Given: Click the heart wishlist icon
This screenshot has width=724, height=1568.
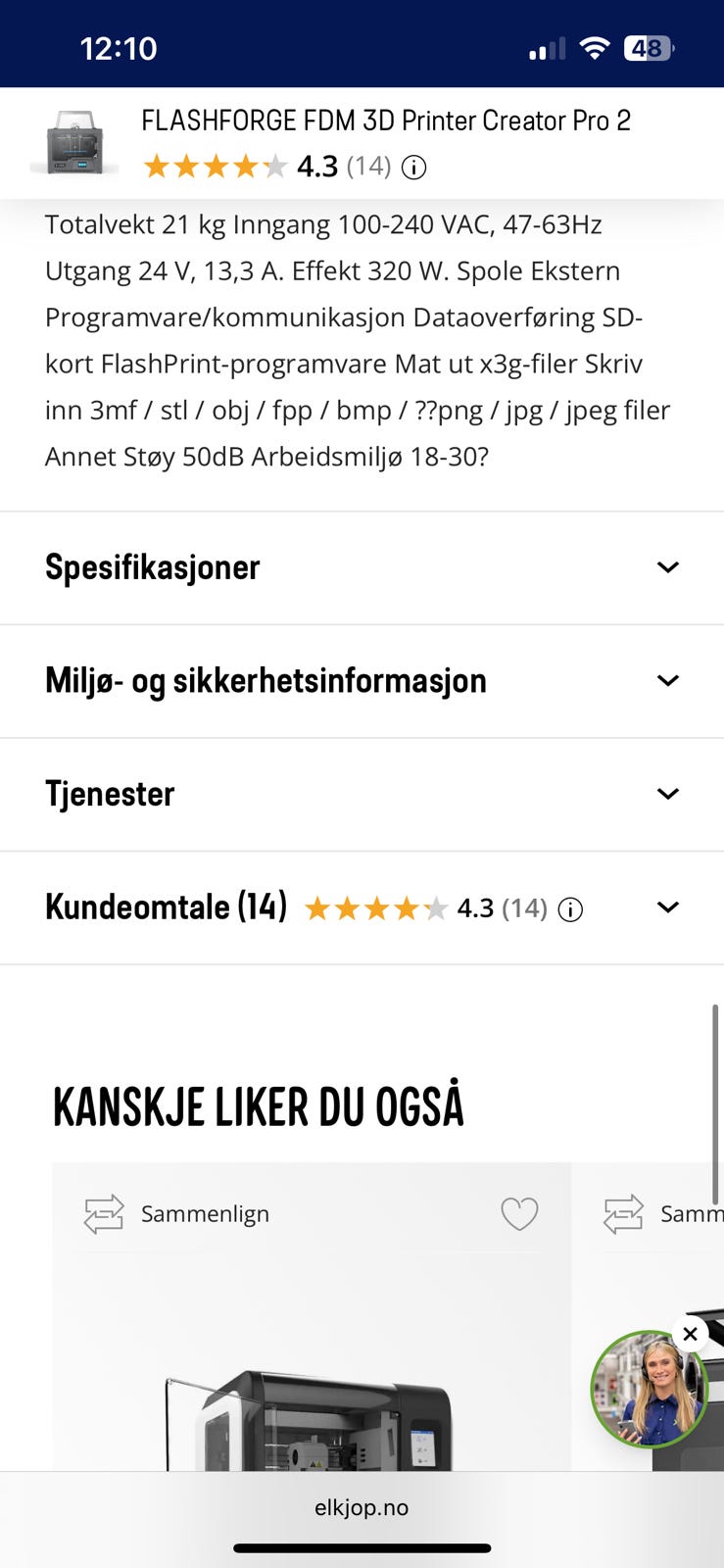Looking at the screenshot, I should pyautogui.click(x=519, y=1213).
